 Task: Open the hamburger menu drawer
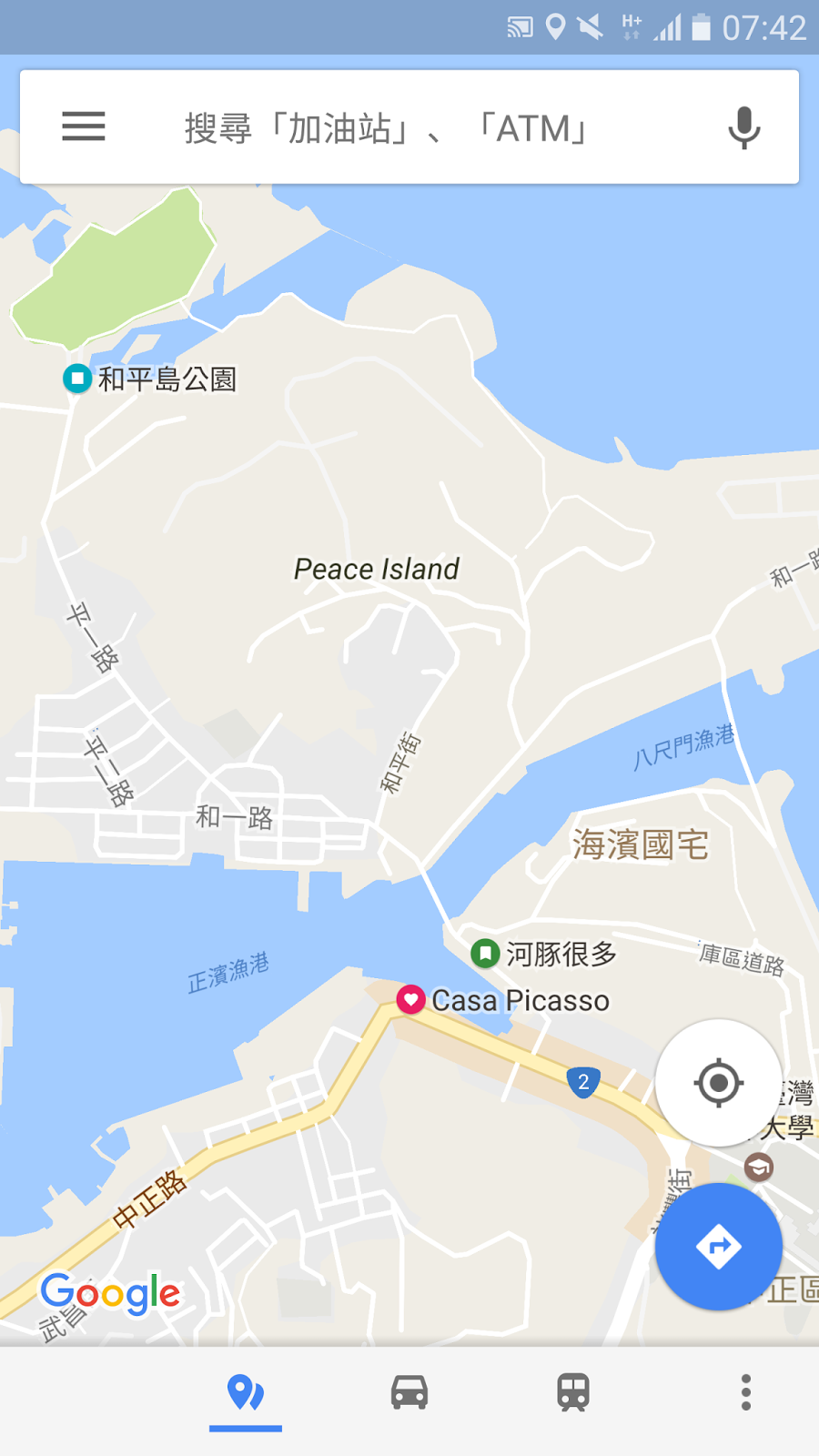tap(84, 126)
